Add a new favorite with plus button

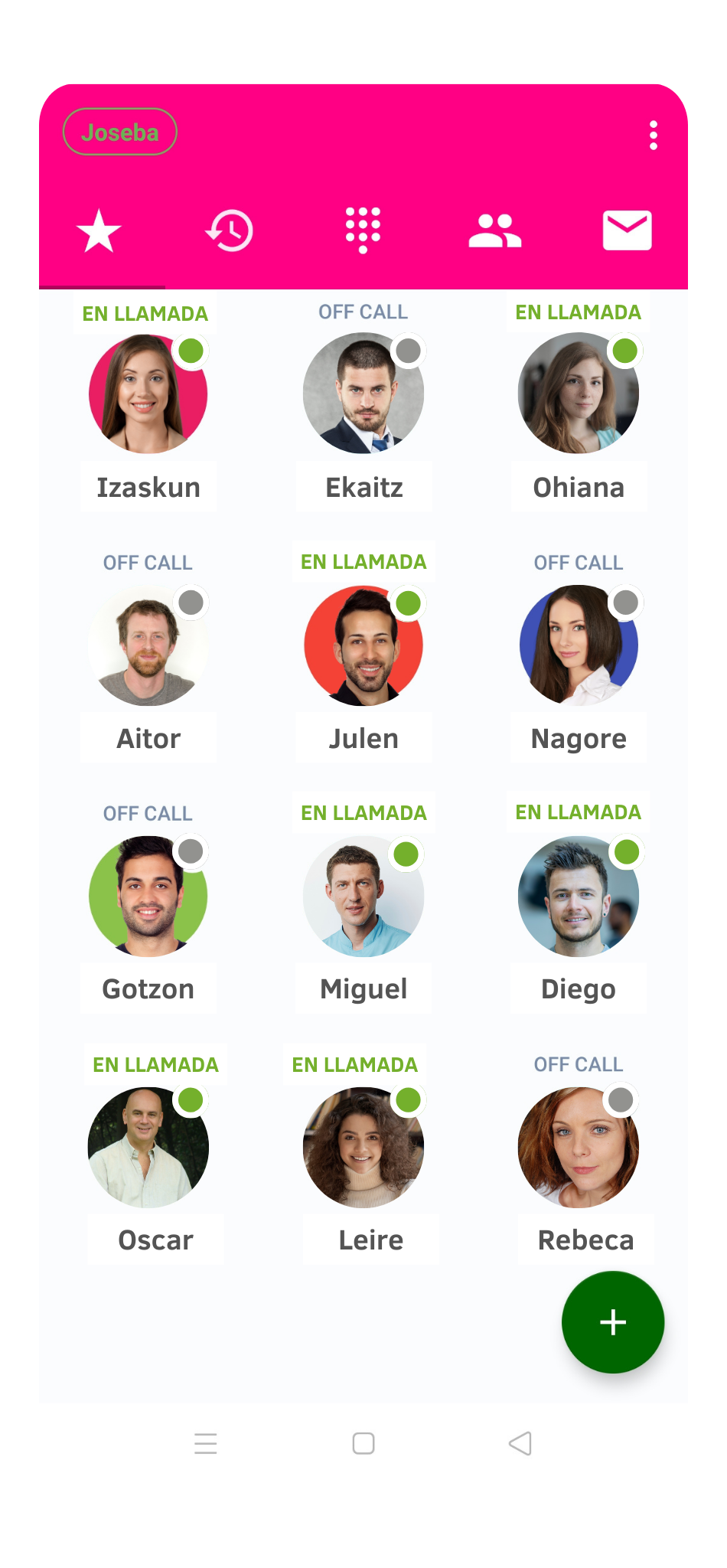(612, 1322)
